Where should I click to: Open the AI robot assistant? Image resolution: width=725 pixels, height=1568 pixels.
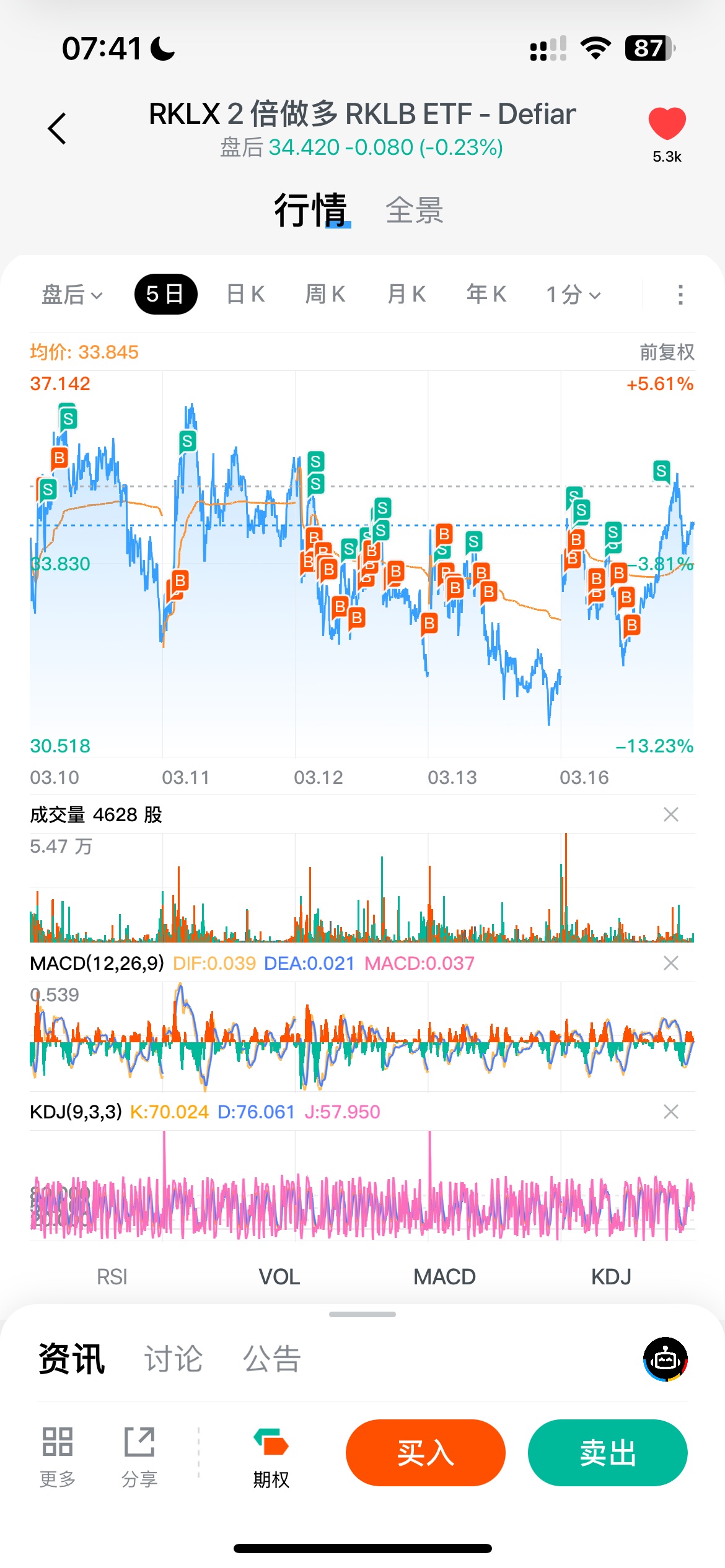(x=666, y=1359)
